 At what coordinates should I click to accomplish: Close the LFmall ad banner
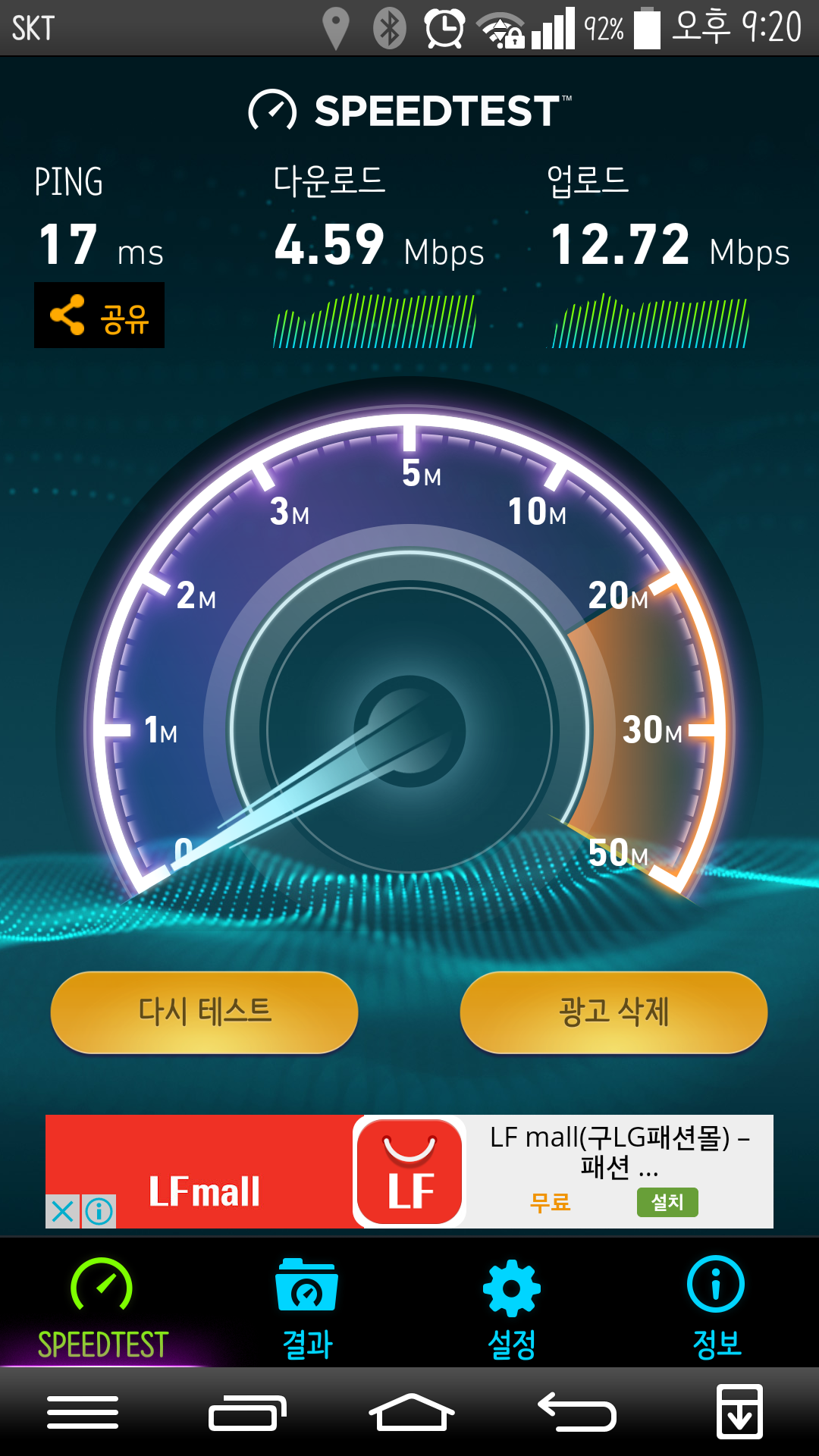63,1211
